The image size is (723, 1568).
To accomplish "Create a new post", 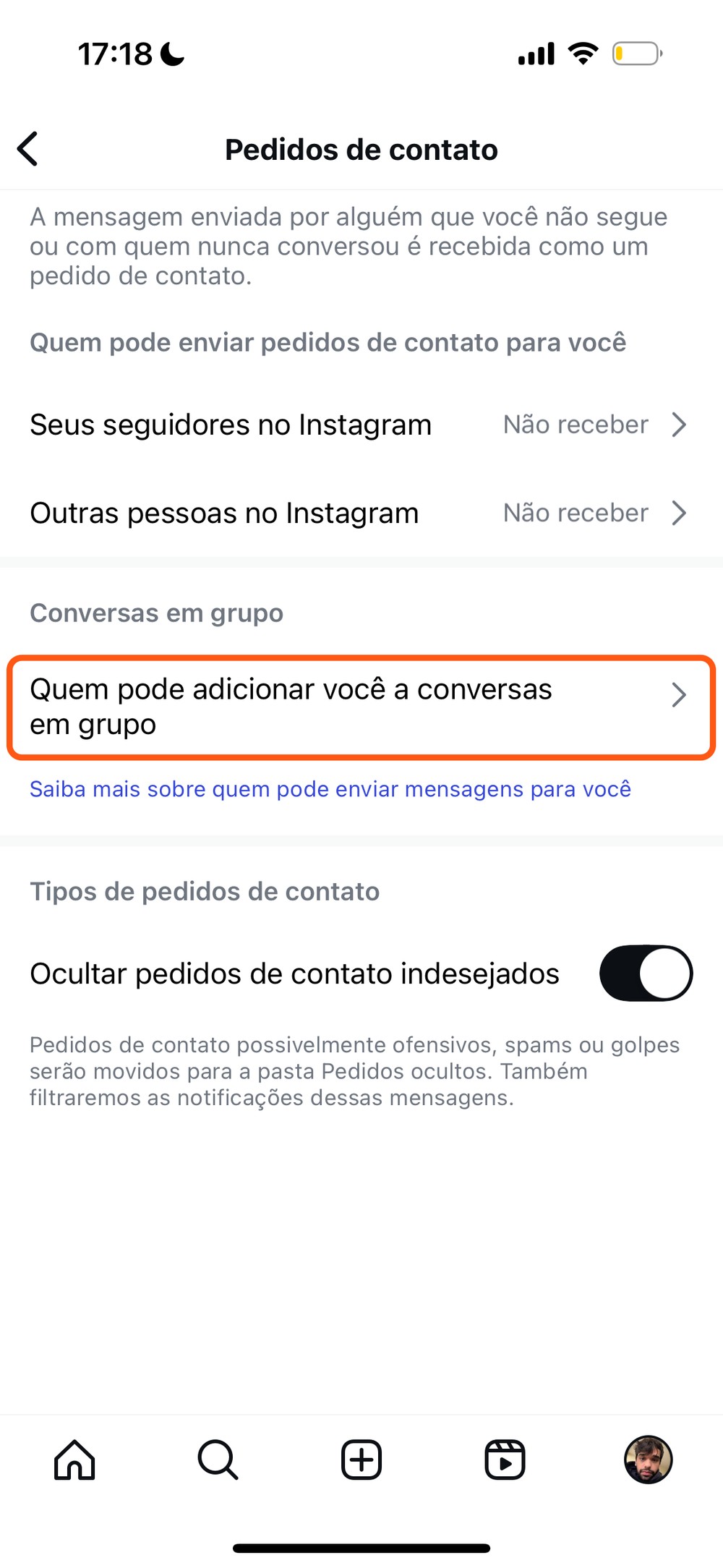I will click(x=361, y=1460).
